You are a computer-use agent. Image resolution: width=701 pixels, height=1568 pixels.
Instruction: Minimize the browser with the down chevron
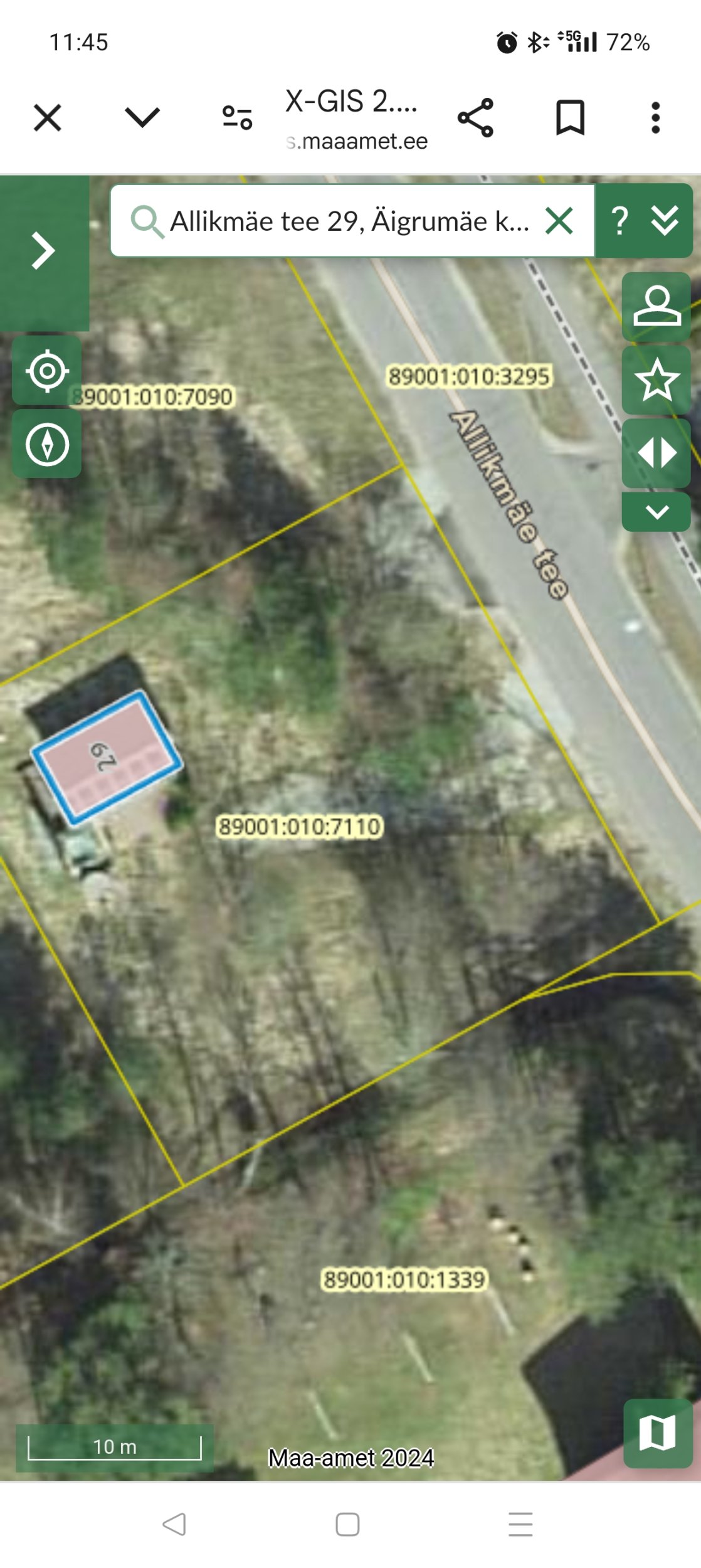pos(142,117)
